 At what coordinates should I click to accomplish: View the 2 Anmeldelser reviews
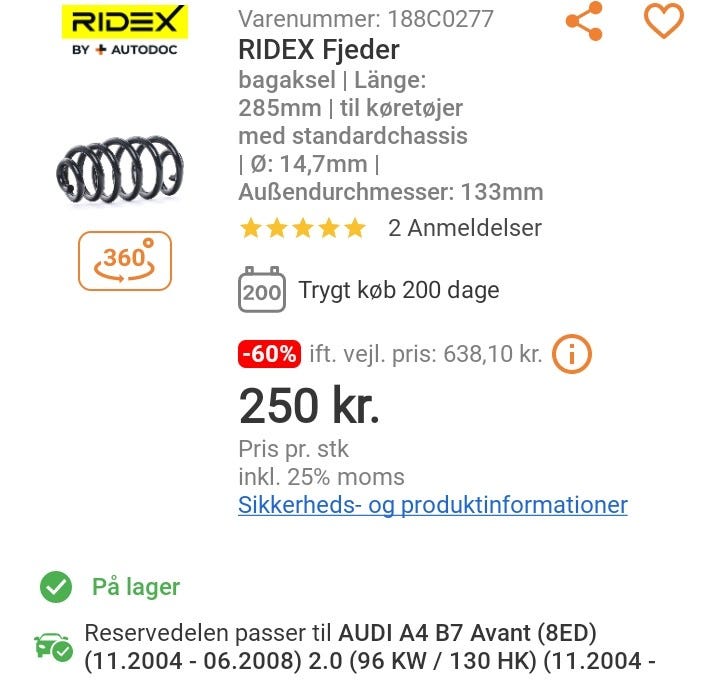pos(464,228)
